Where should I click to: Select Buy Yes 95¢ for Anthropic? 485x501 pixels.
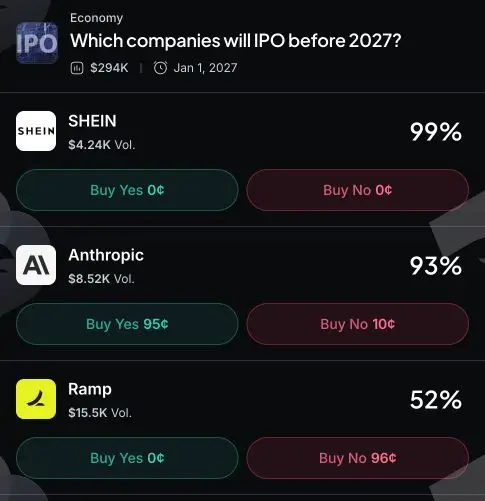point(127,324)
